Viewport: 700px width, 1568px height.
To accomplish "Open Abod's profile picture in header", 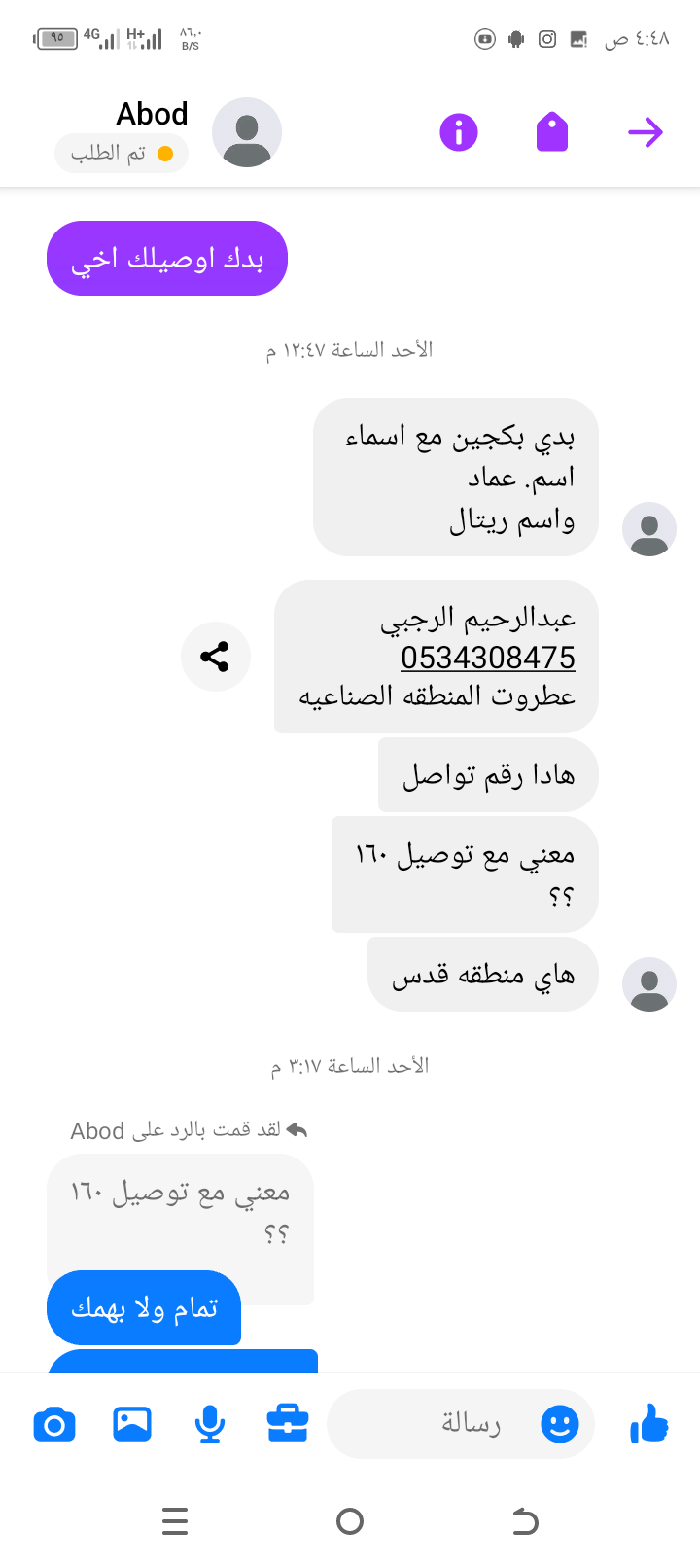I will pos(247,132).
